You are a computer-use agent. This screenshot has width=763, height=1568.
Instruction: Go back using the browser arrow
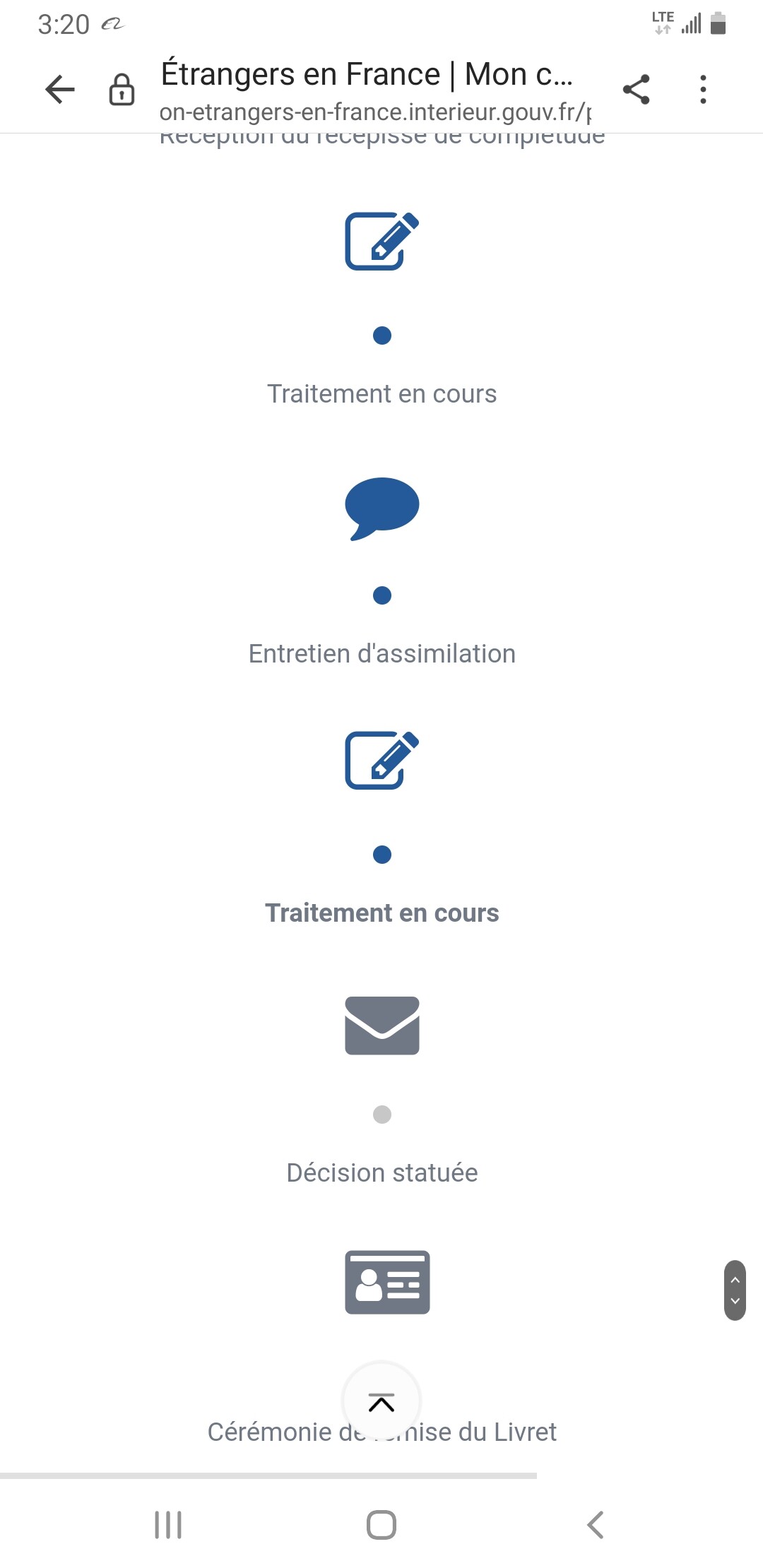60,90
